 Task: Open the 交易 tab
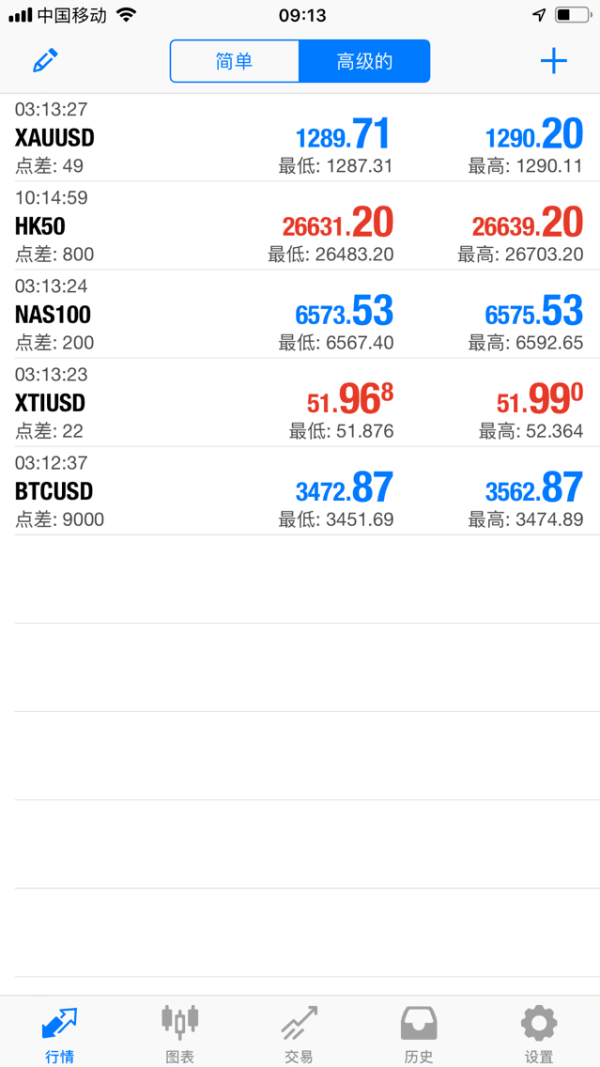(299, 1033)
